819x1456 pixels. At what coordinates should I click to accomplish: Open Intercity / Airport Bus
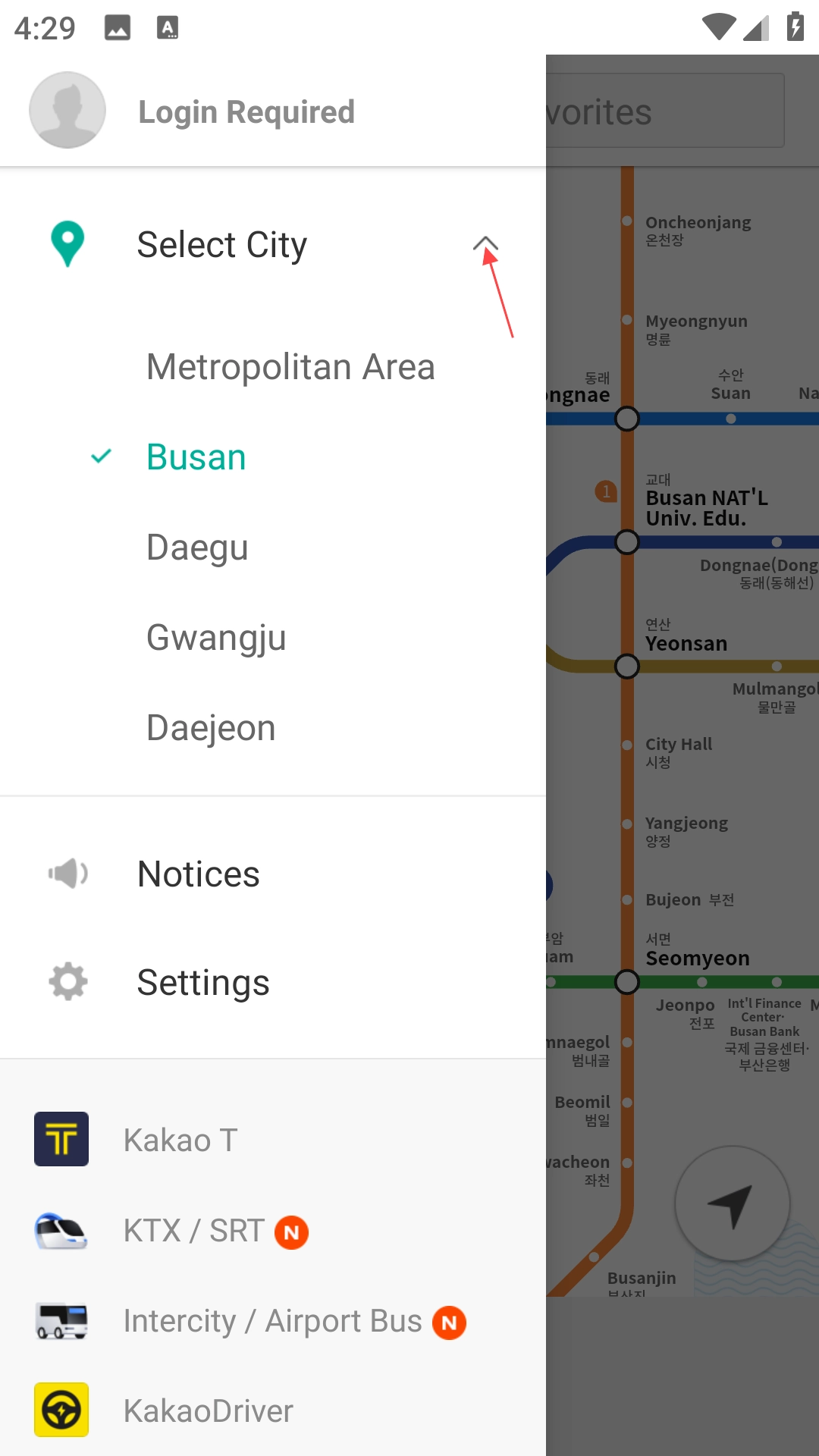click(272, 1321)
